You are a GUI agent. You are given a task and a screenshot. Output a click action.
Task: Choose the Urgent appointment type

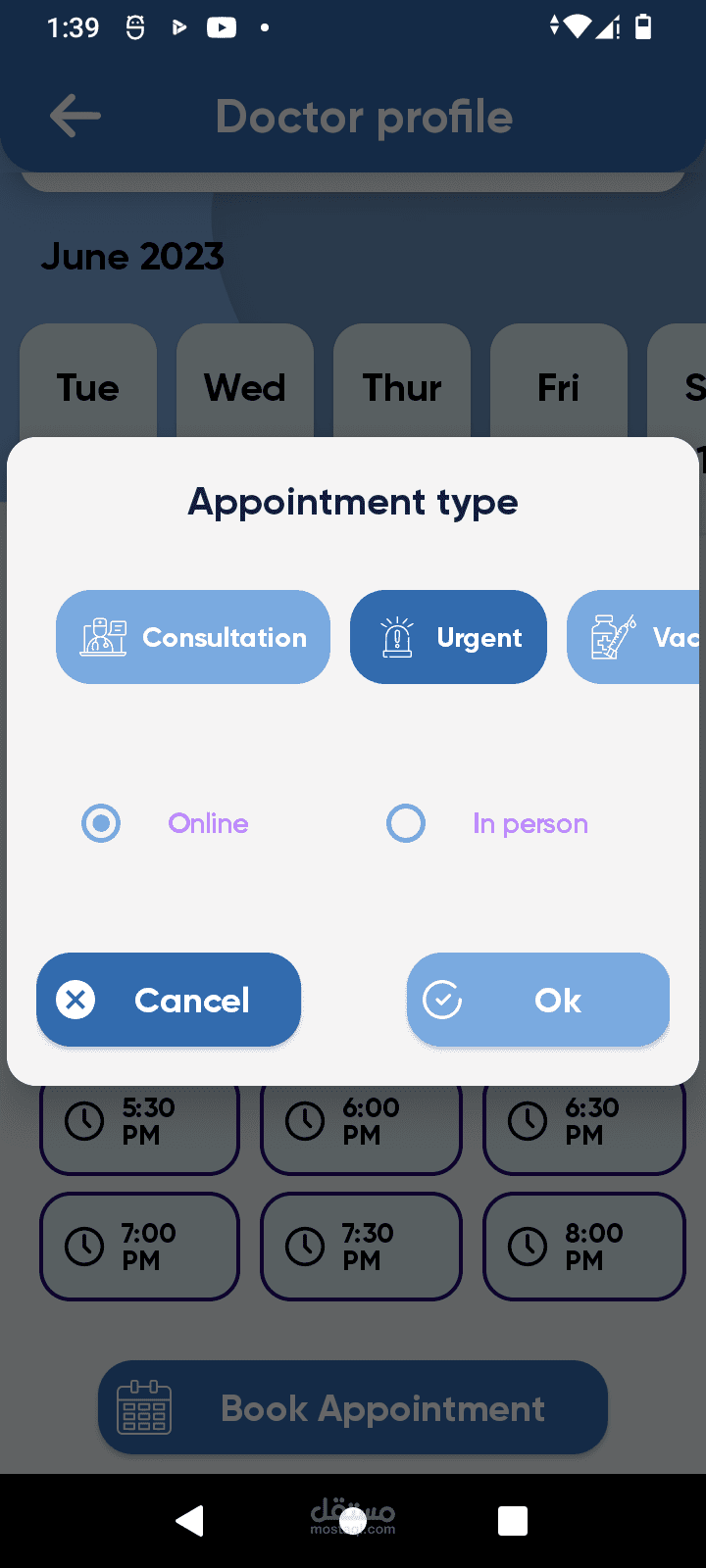[x=448, y=637]
